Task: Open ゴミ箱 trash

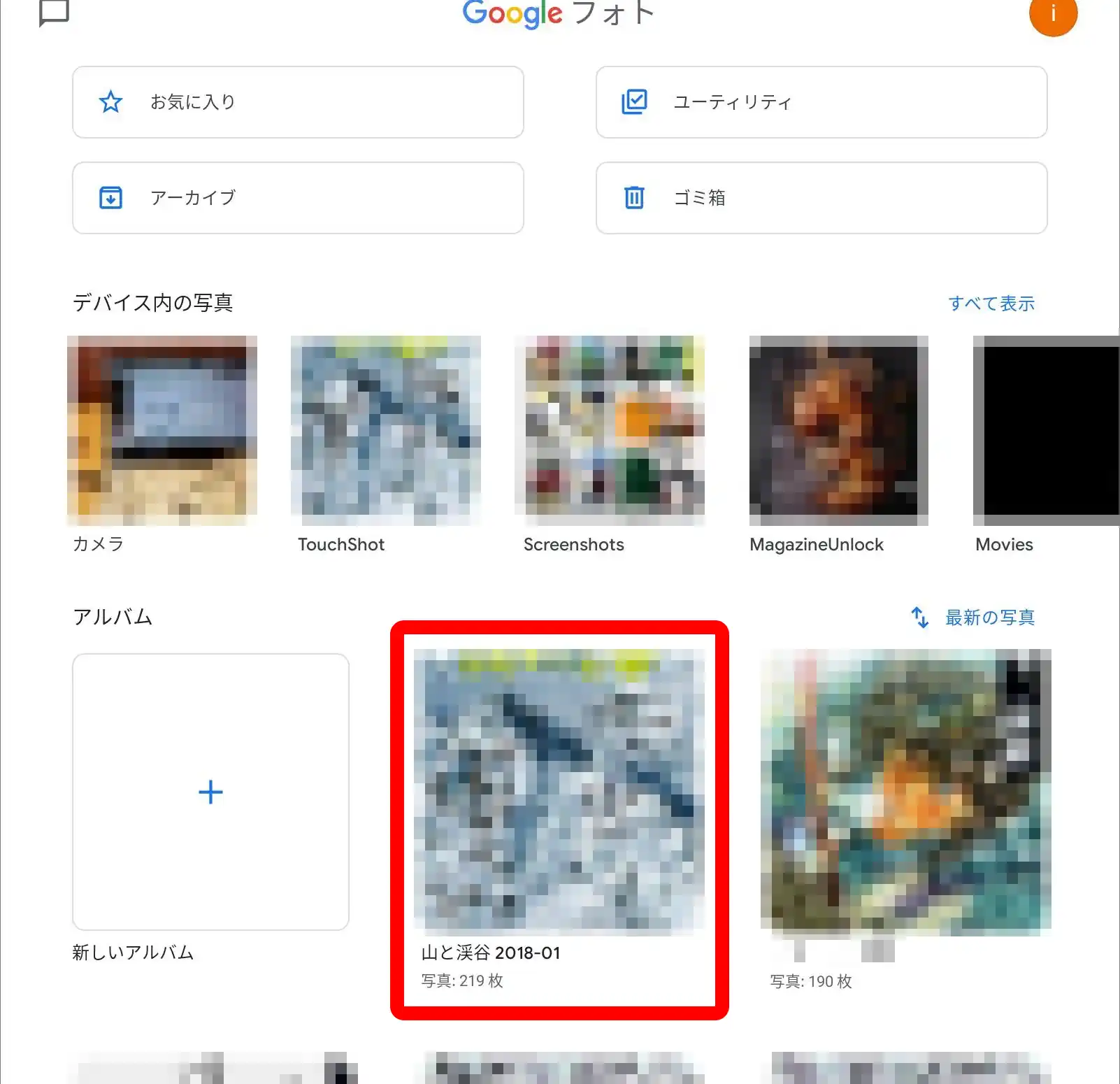Action: pyautogui.click(x=821, y=198)
